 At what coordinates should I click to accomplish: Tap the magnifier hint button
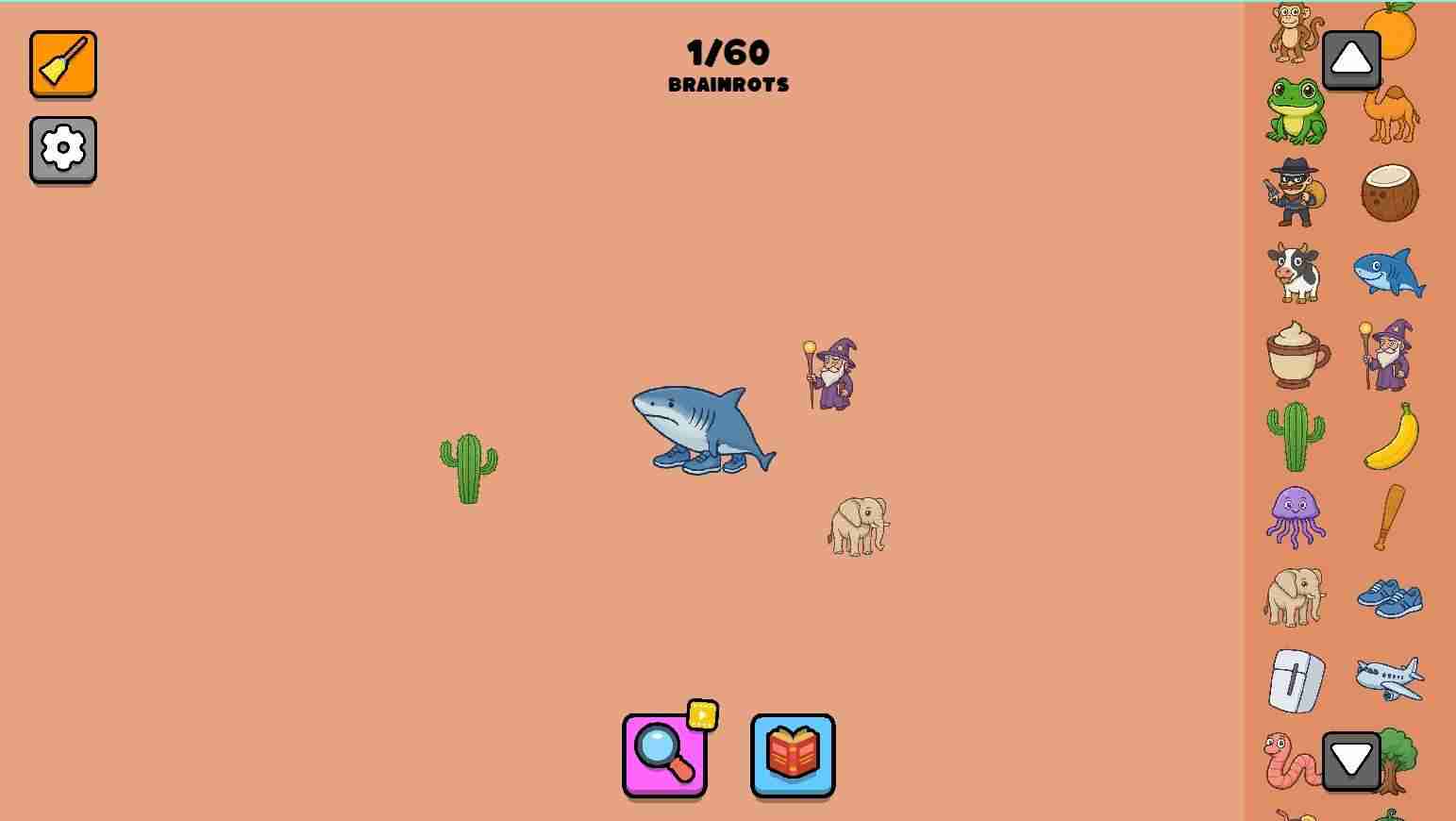664,755
